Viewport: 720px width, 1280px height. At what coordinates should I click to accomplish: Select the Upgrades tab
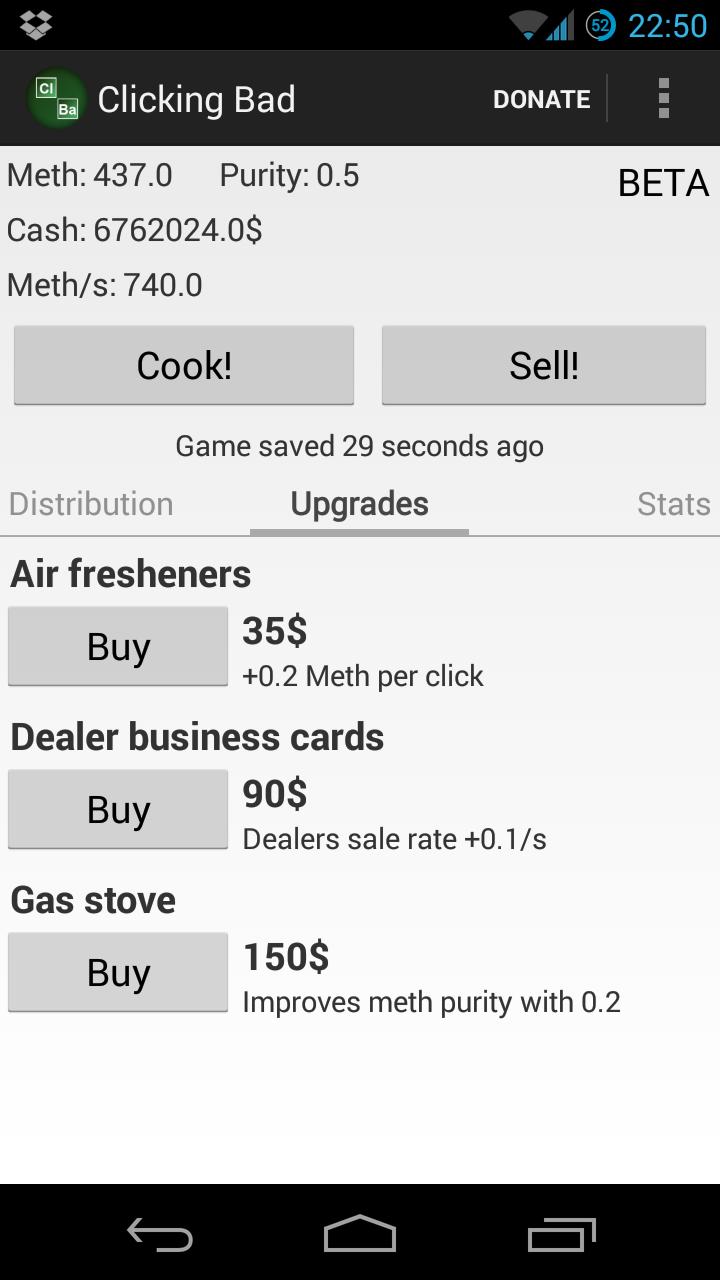coord(359,504)
